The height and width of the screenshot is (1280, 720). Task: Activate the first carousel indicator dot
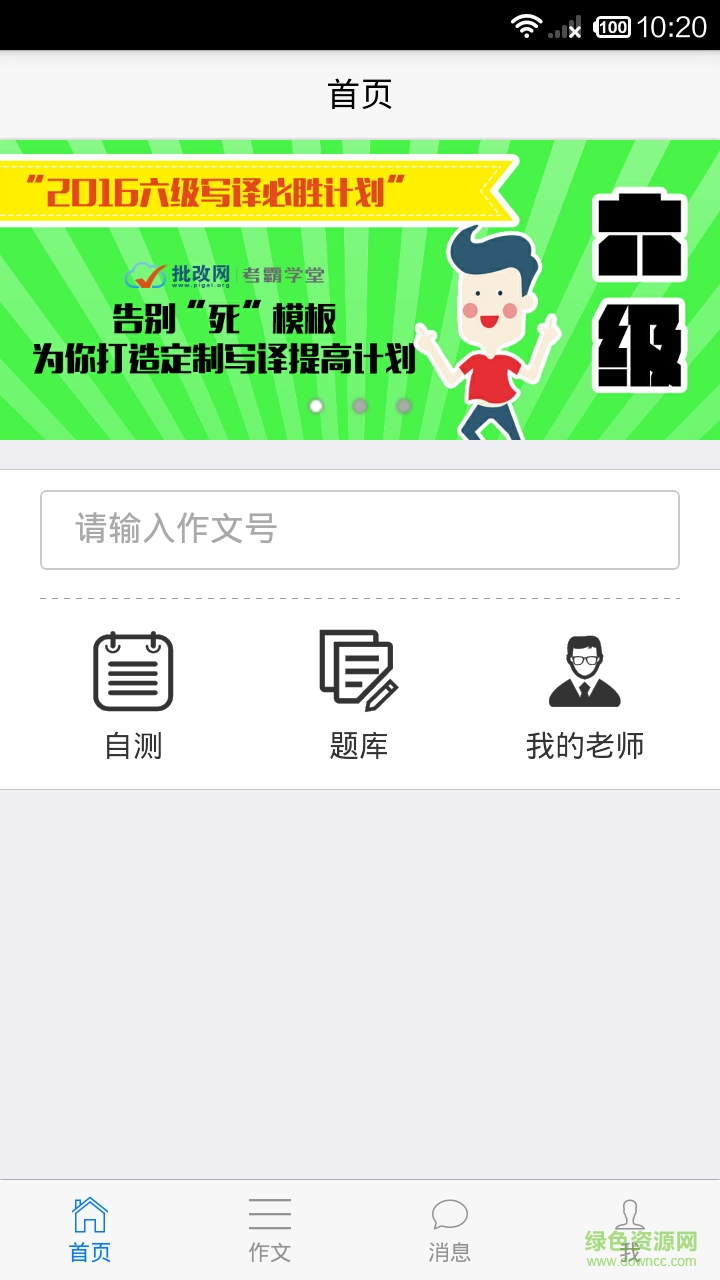[318, 406]
